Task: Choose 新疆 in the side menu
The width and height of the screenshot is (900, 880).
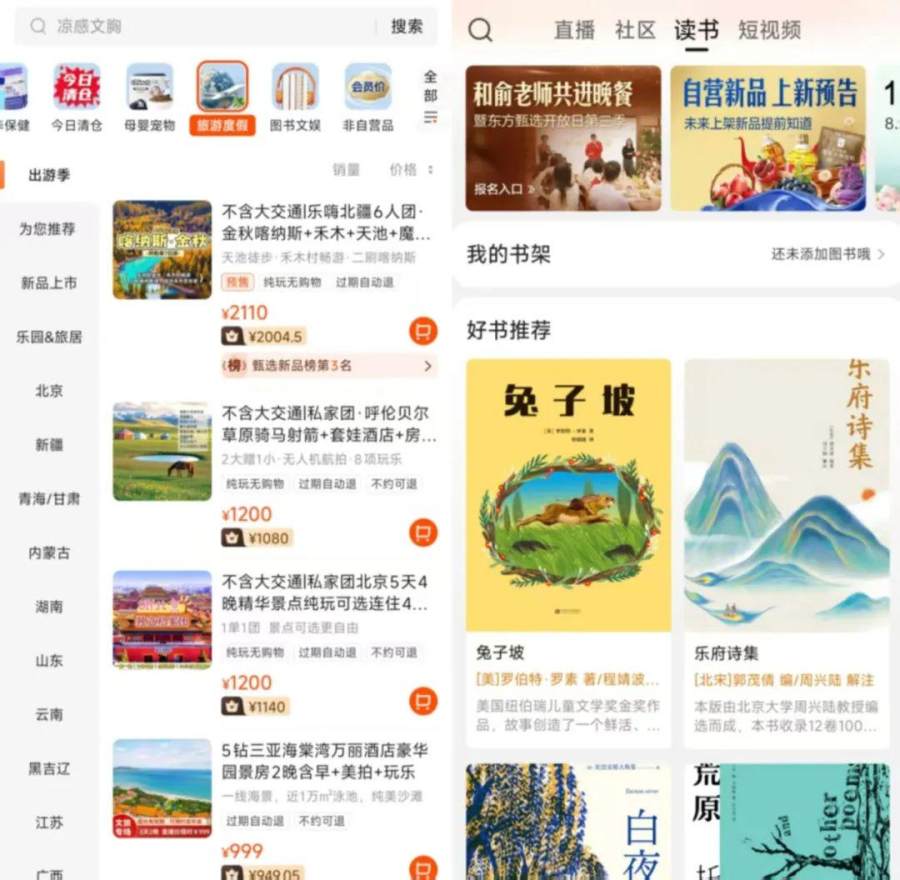Action: [x=49, y=444]
